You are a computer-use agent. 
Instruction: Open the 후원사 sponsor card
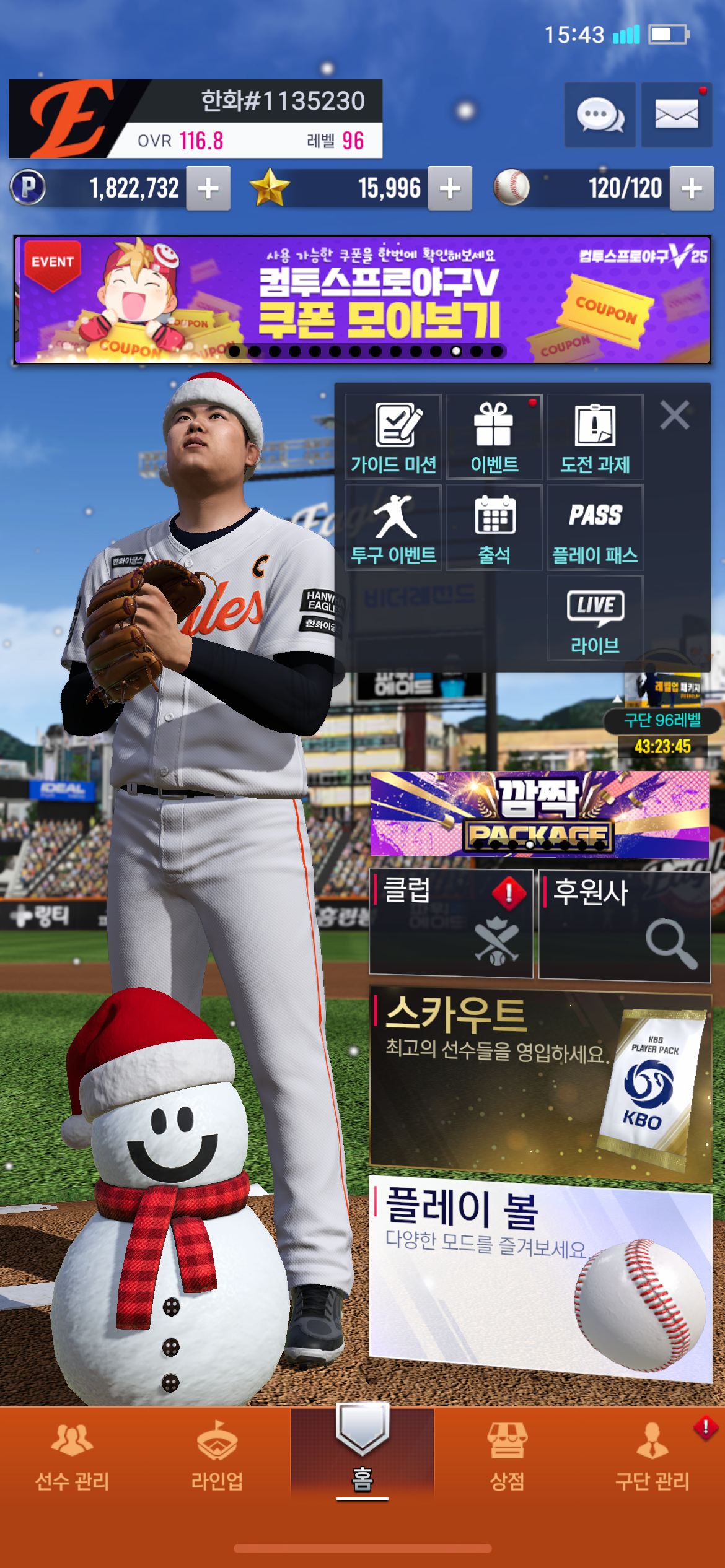point(624,923)
